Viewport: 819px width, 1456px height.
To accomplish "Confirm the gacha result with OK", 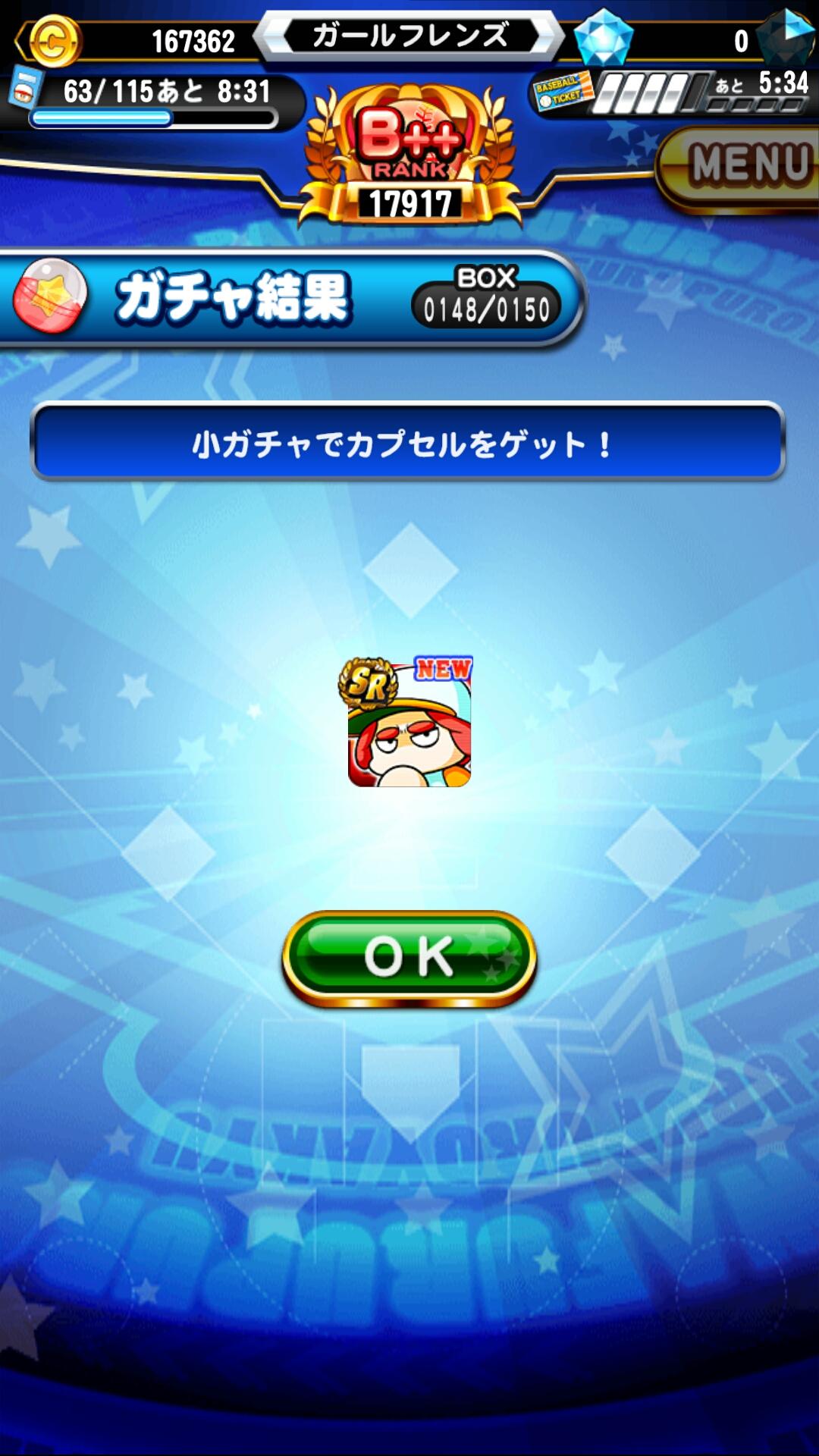I will pos(409,959).
